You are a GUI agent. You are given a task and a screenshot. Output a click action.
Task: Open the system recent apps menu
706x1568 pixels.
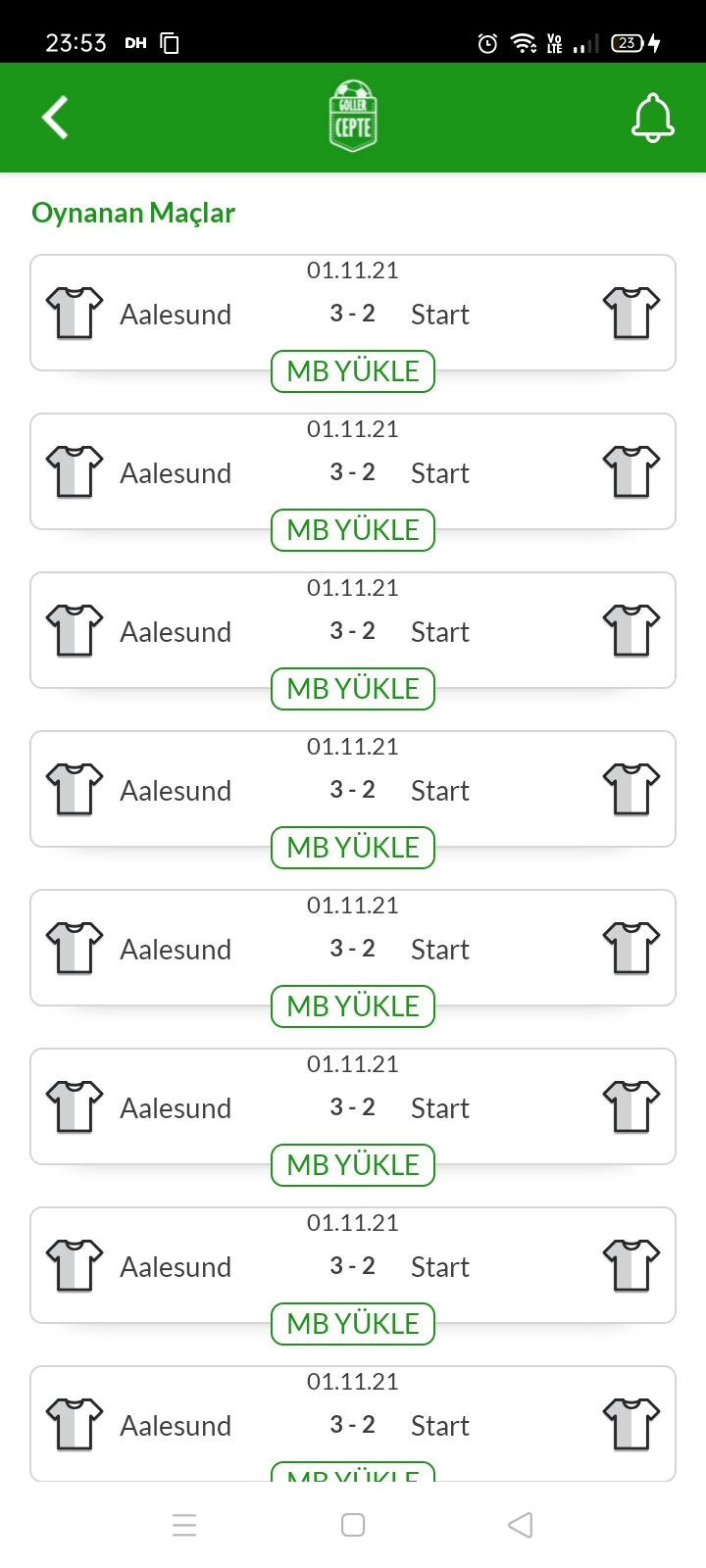coord(184,1525)
